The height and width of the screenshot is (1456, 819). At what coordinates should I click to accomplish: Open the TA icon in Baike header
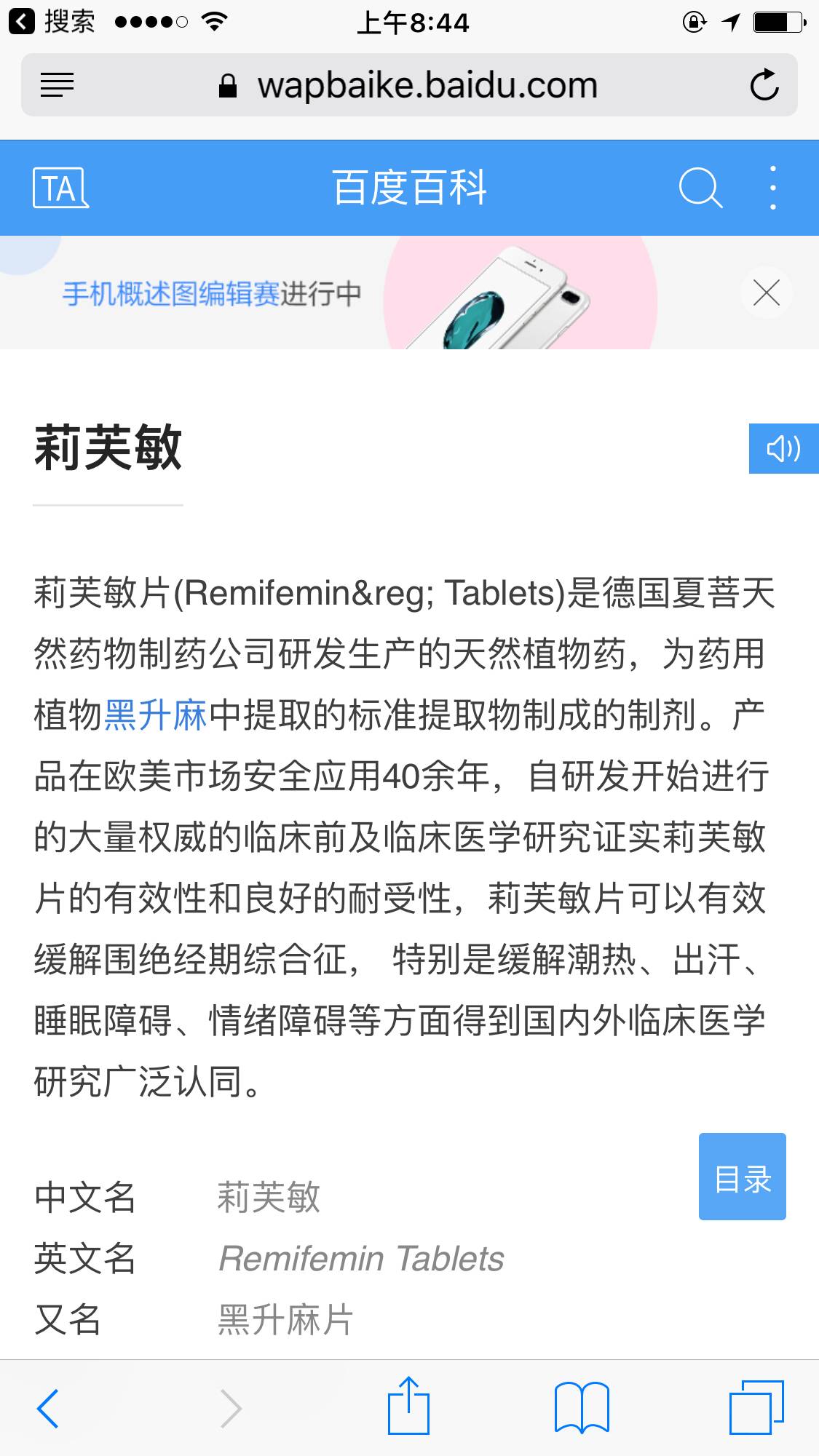tap(60, 188)
